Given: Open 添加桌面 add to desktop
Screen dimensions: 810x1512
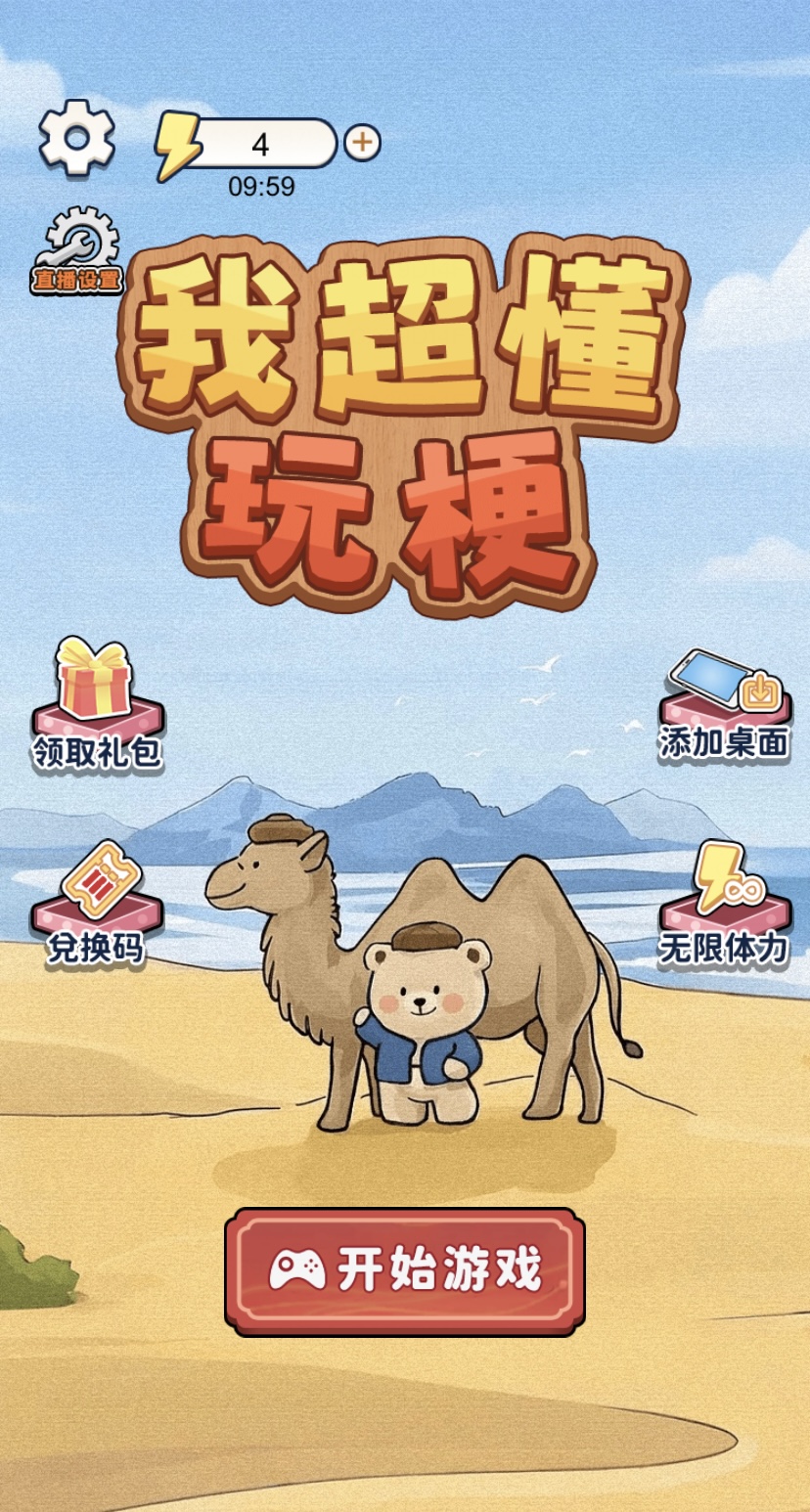Looking at the screenshot, I should tap(724, 706).
